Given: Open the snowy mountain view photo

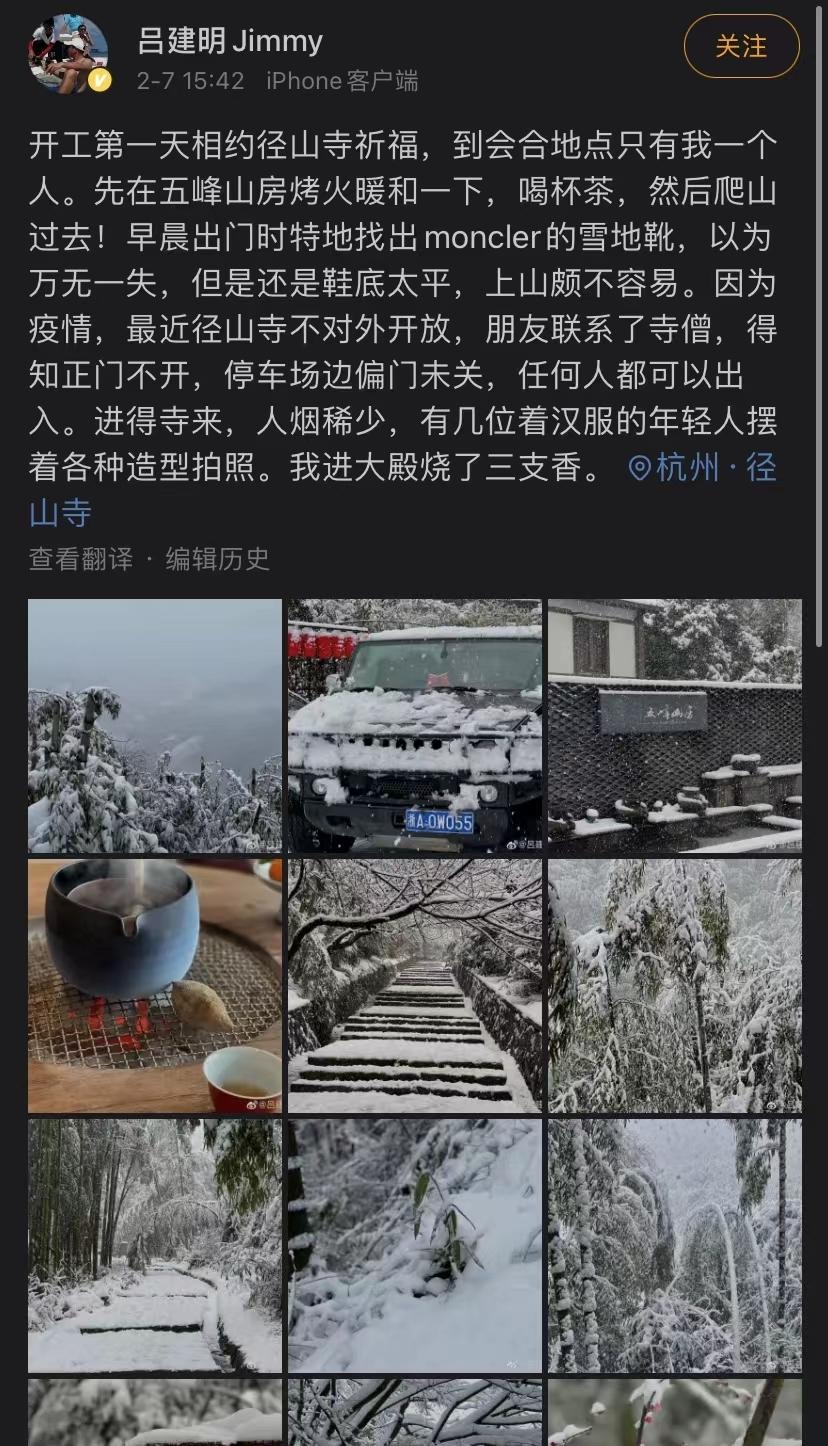Looking at the screenshot, I should (155, 726).
